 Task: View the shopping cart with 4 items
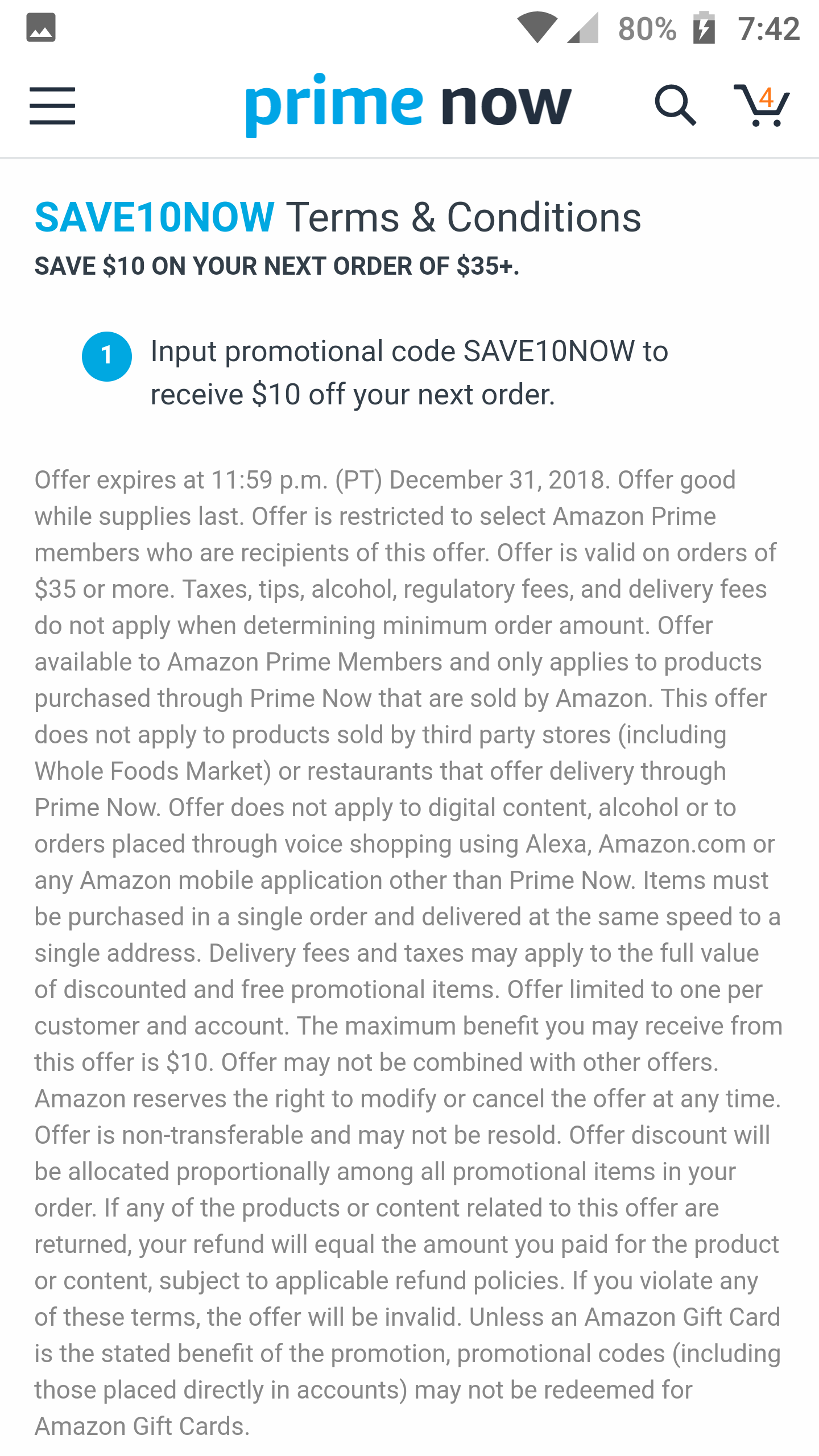tap(762, 106)
